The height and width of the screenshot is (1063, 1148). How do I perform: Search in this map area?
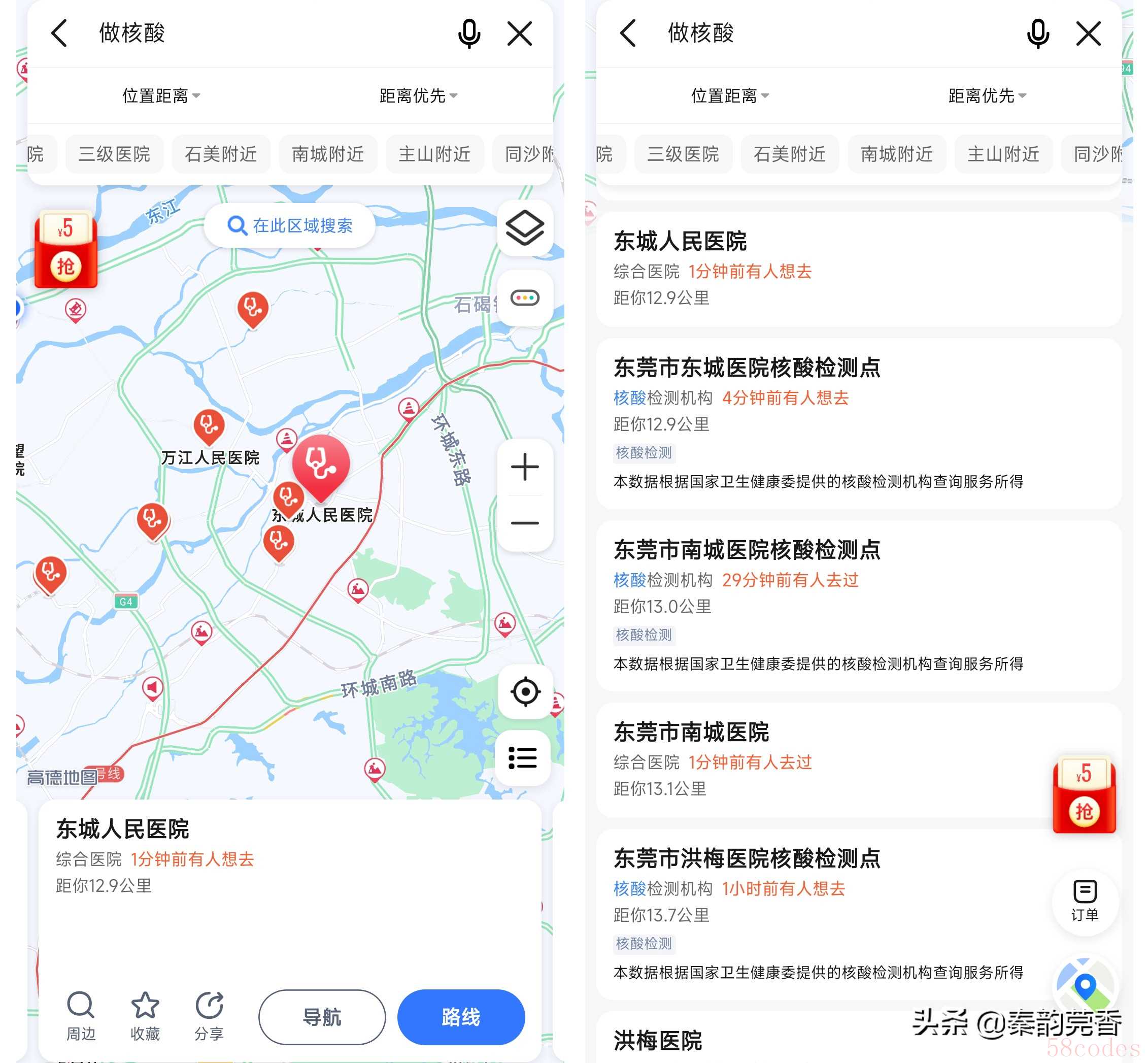290,225
